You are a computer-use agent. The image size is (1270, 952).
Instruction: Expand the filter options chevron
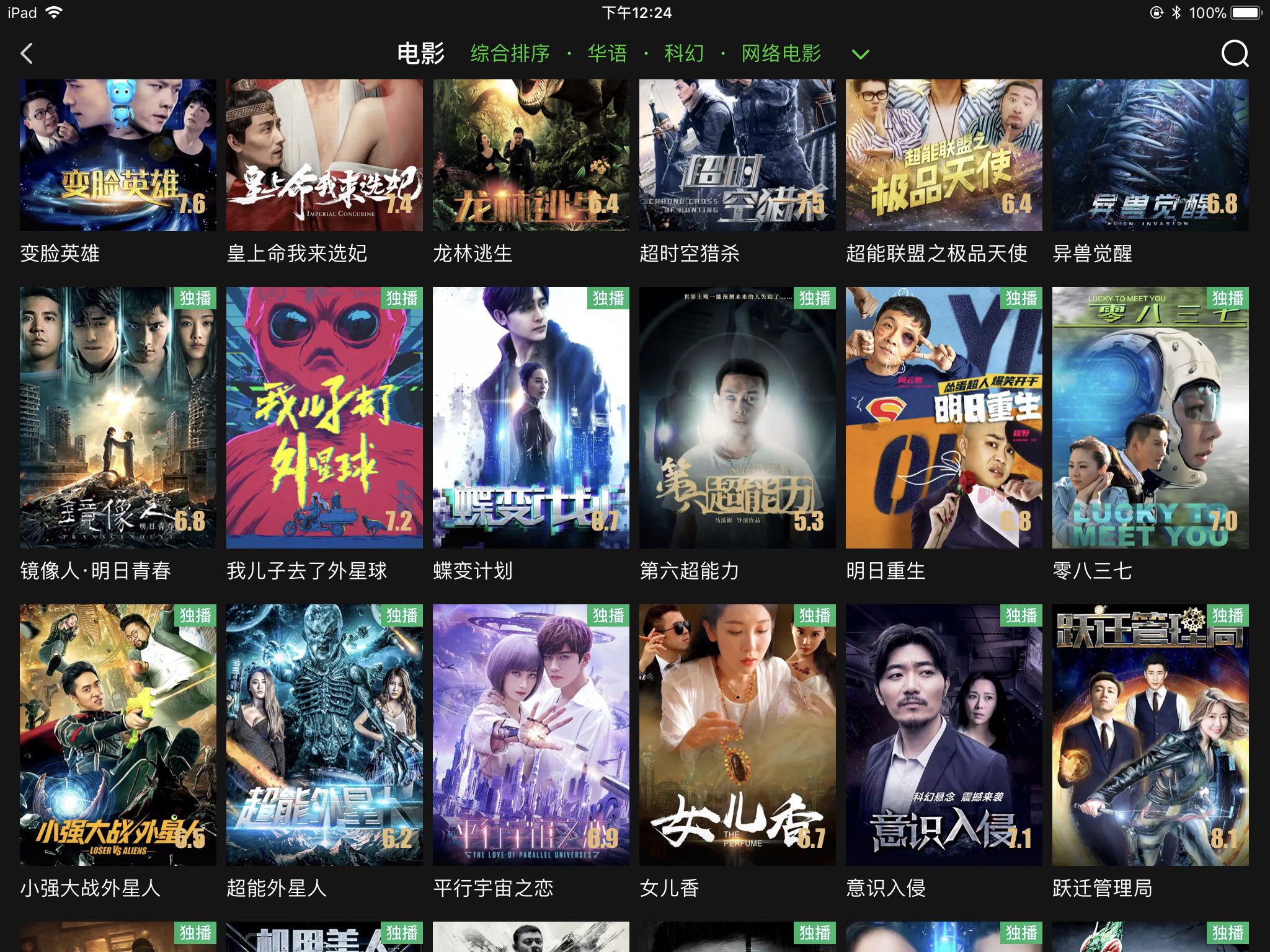(x=860, y=55)
